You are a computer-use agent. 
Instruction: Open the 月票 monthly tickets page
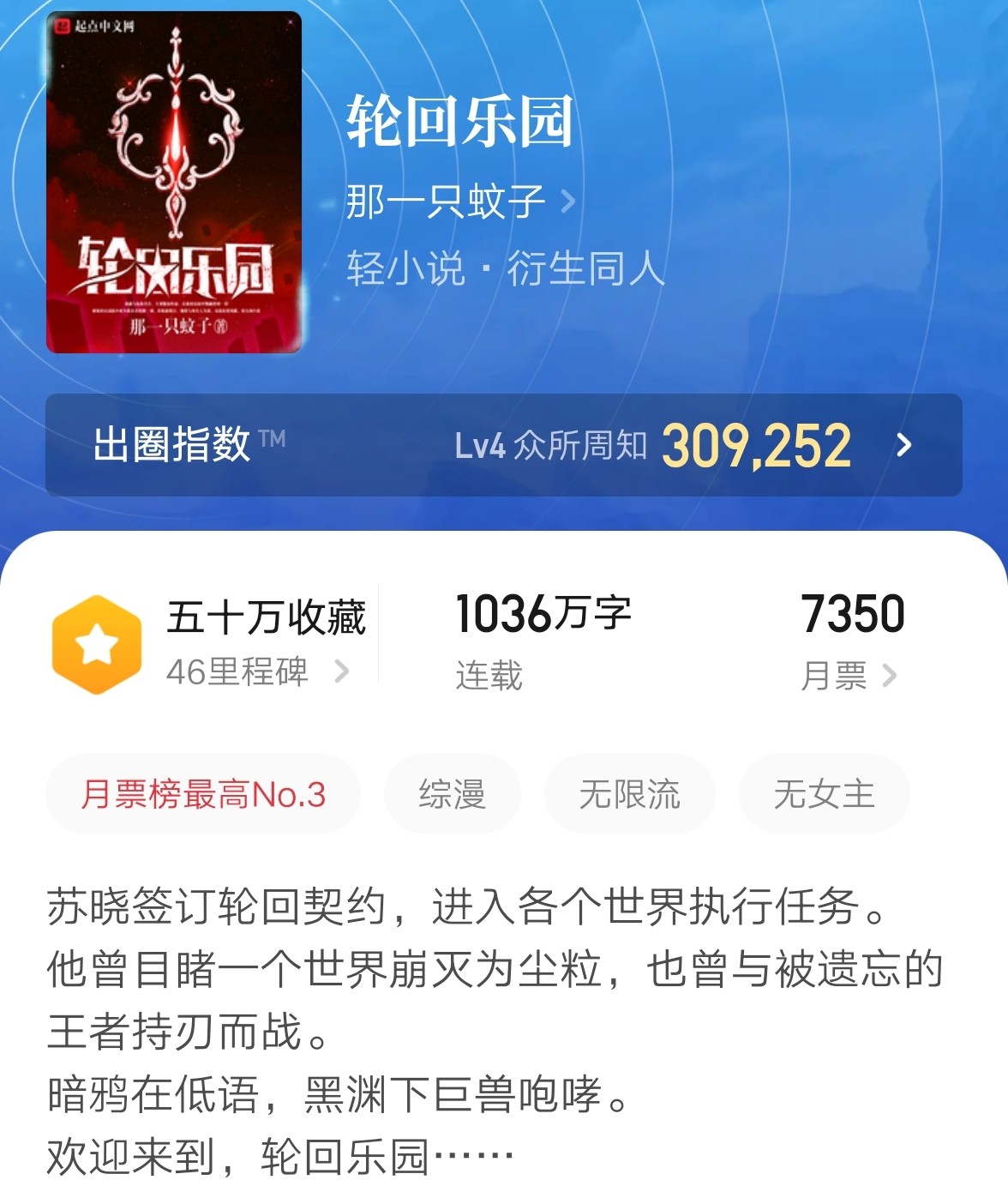click(x=849, y=676)
